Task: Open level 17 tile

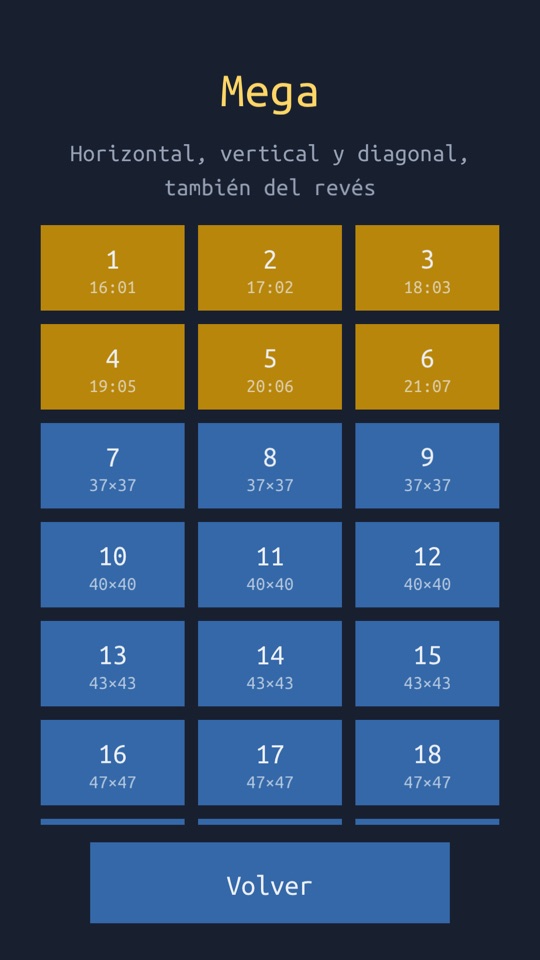Action: [270, 763]
